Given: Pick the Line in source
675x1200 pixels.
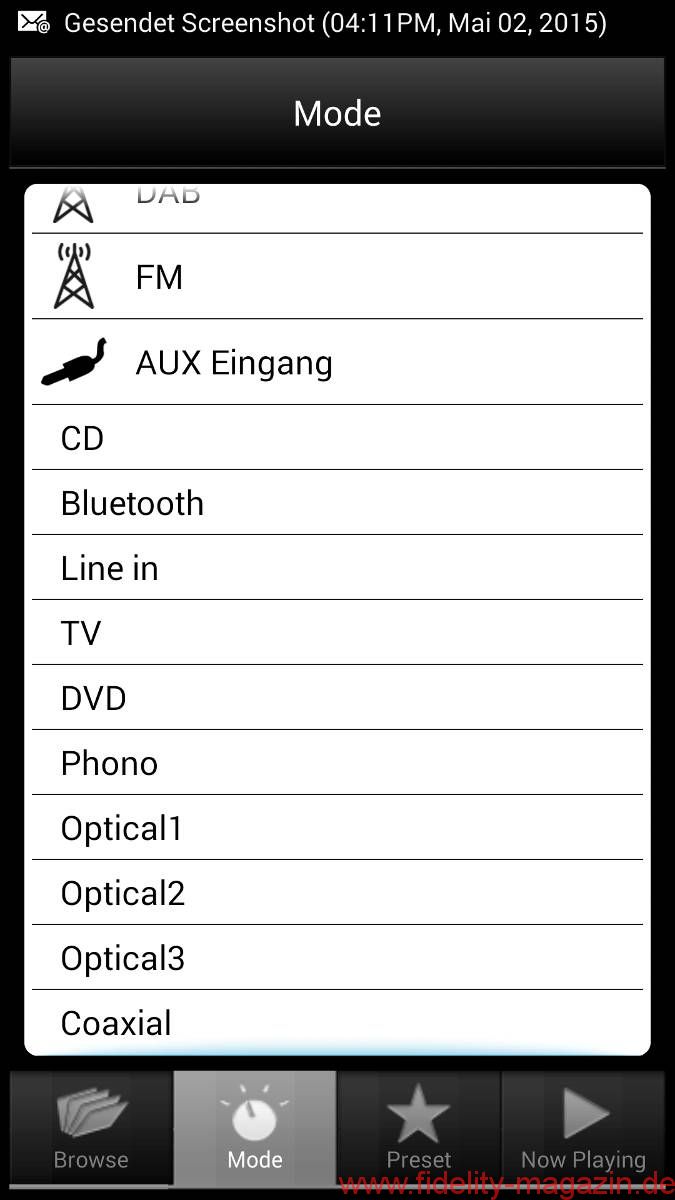Looking at the screenshot, I should coord(336,568).
